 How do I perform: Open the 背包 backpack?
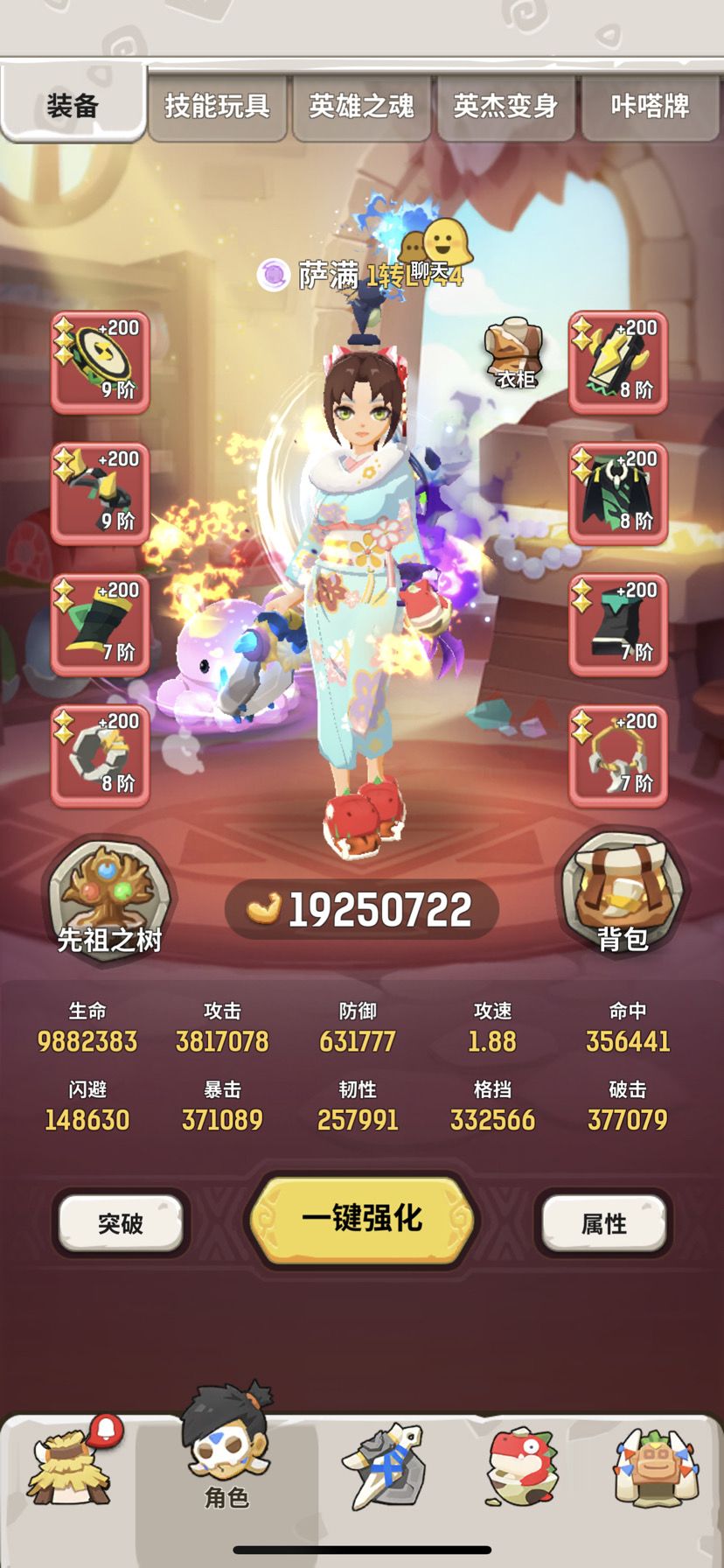coord(623,894)
